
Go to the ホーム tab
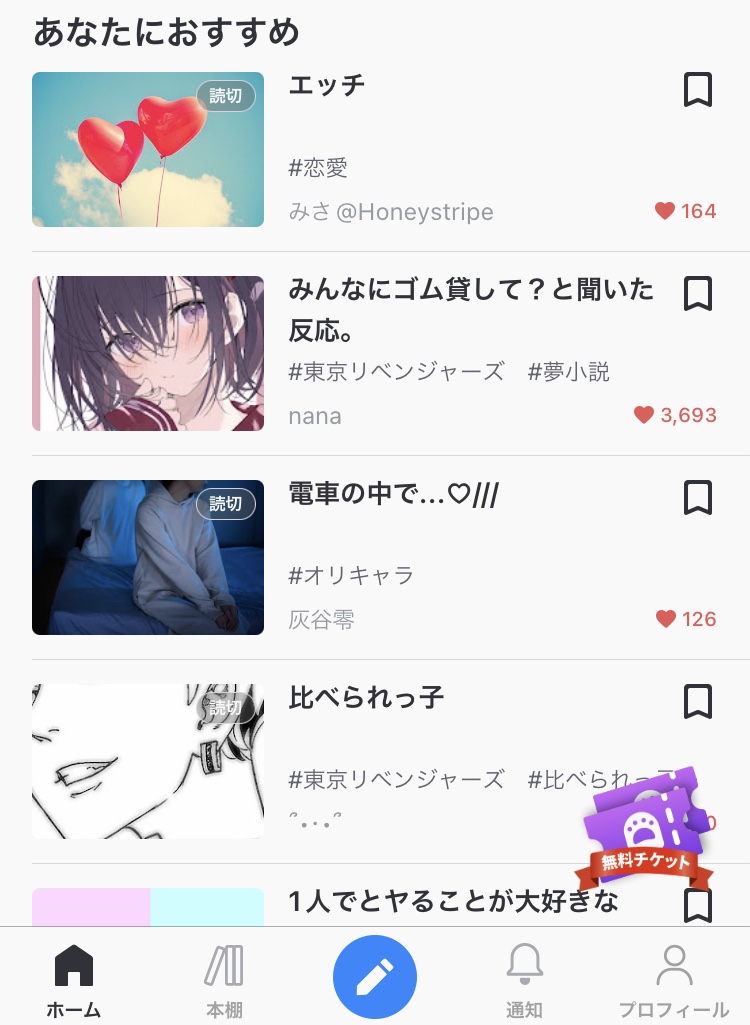click(x=74, y=980)
